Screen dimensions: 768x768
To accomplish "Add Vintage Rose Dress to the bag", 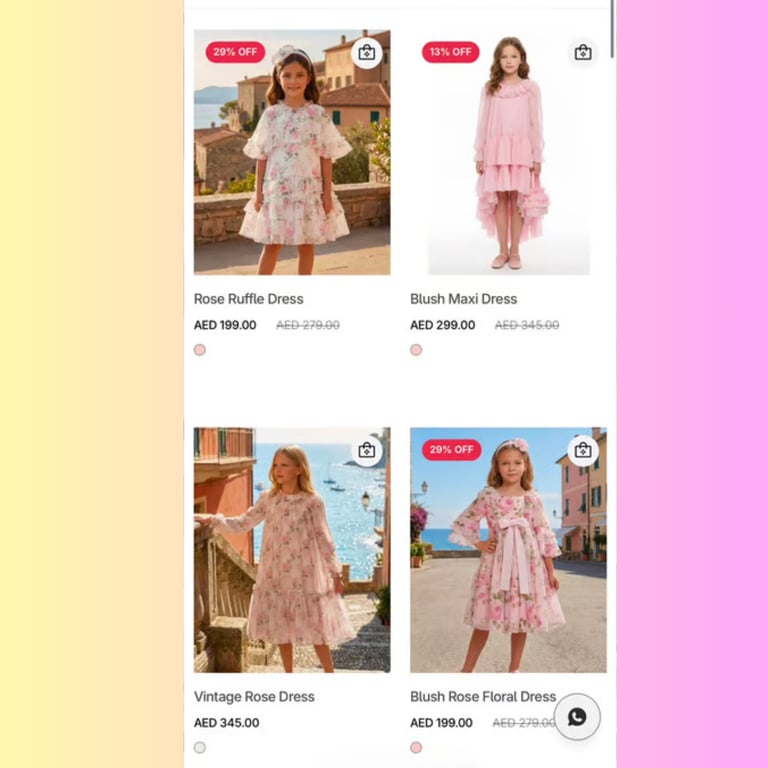I will (367, 450).
